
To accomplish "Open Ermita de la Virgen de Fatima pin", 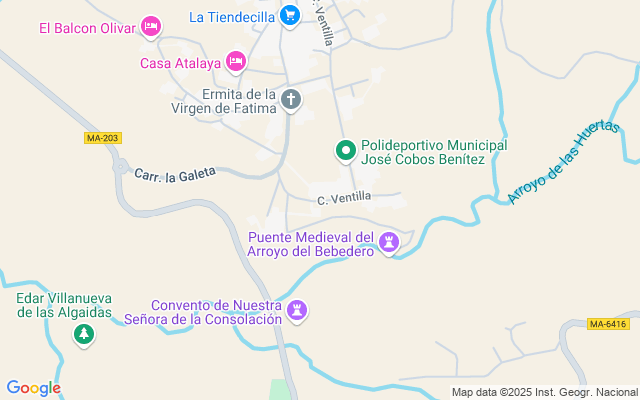I will [x=291, y=99].
